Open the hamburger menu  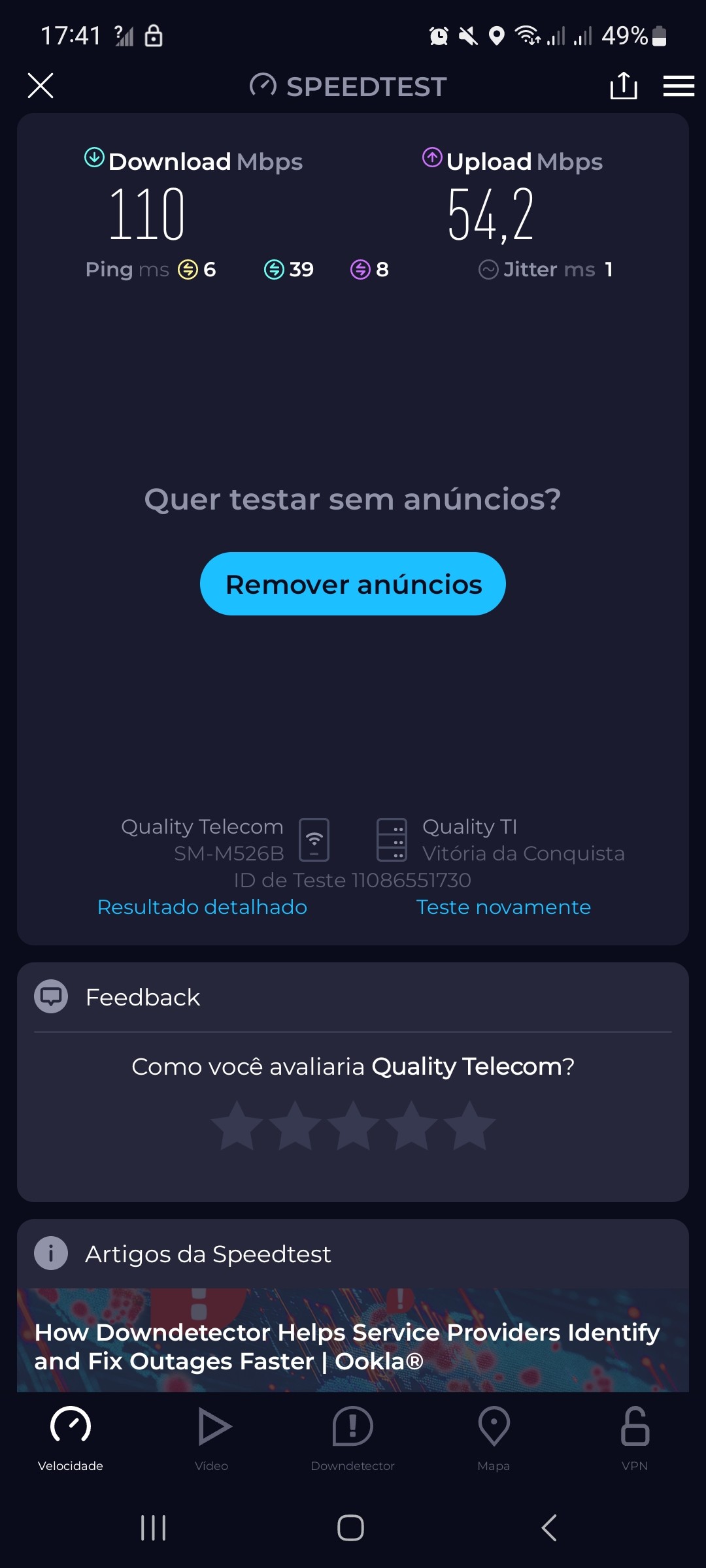(679, 86)
